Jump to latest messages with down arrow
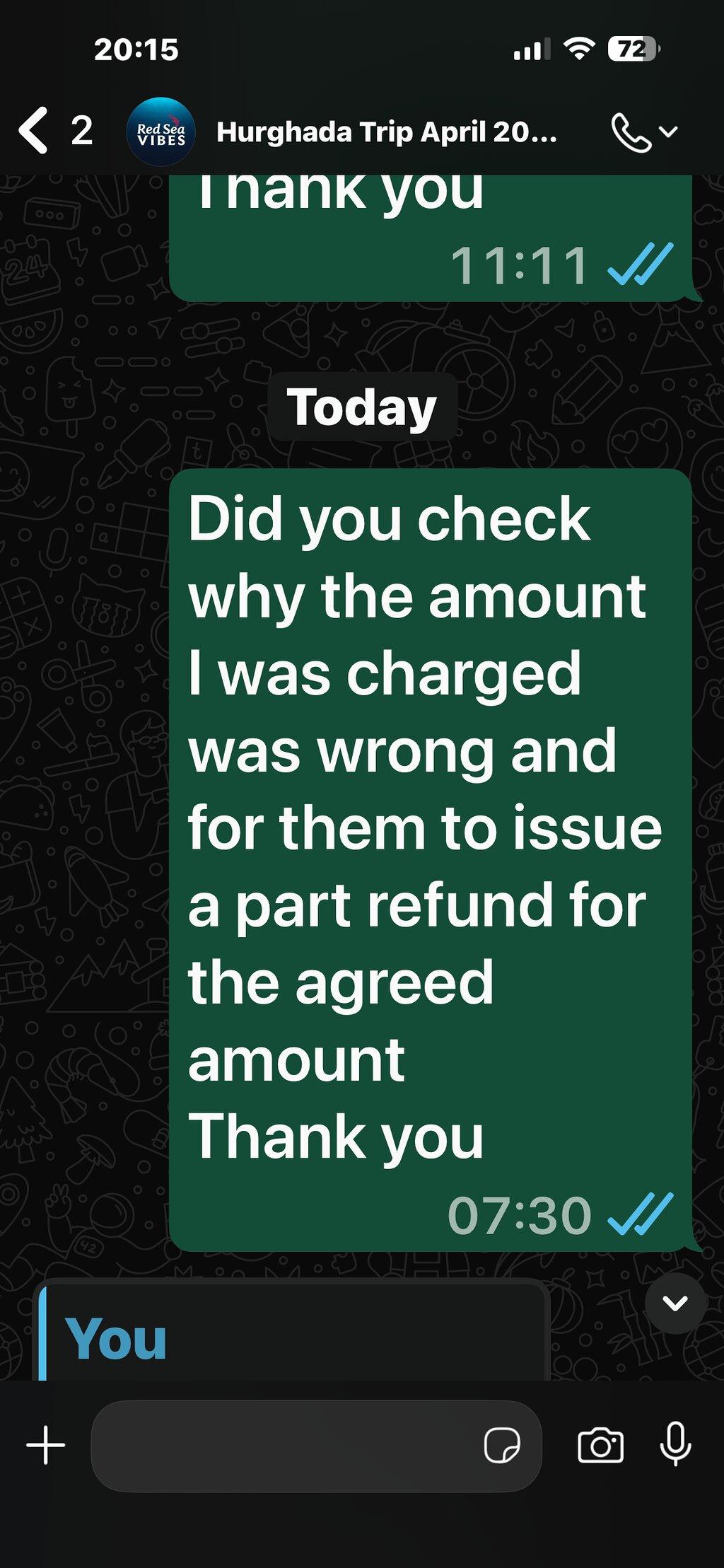This screenshot has height=1568, width=724. [675, 1303]
